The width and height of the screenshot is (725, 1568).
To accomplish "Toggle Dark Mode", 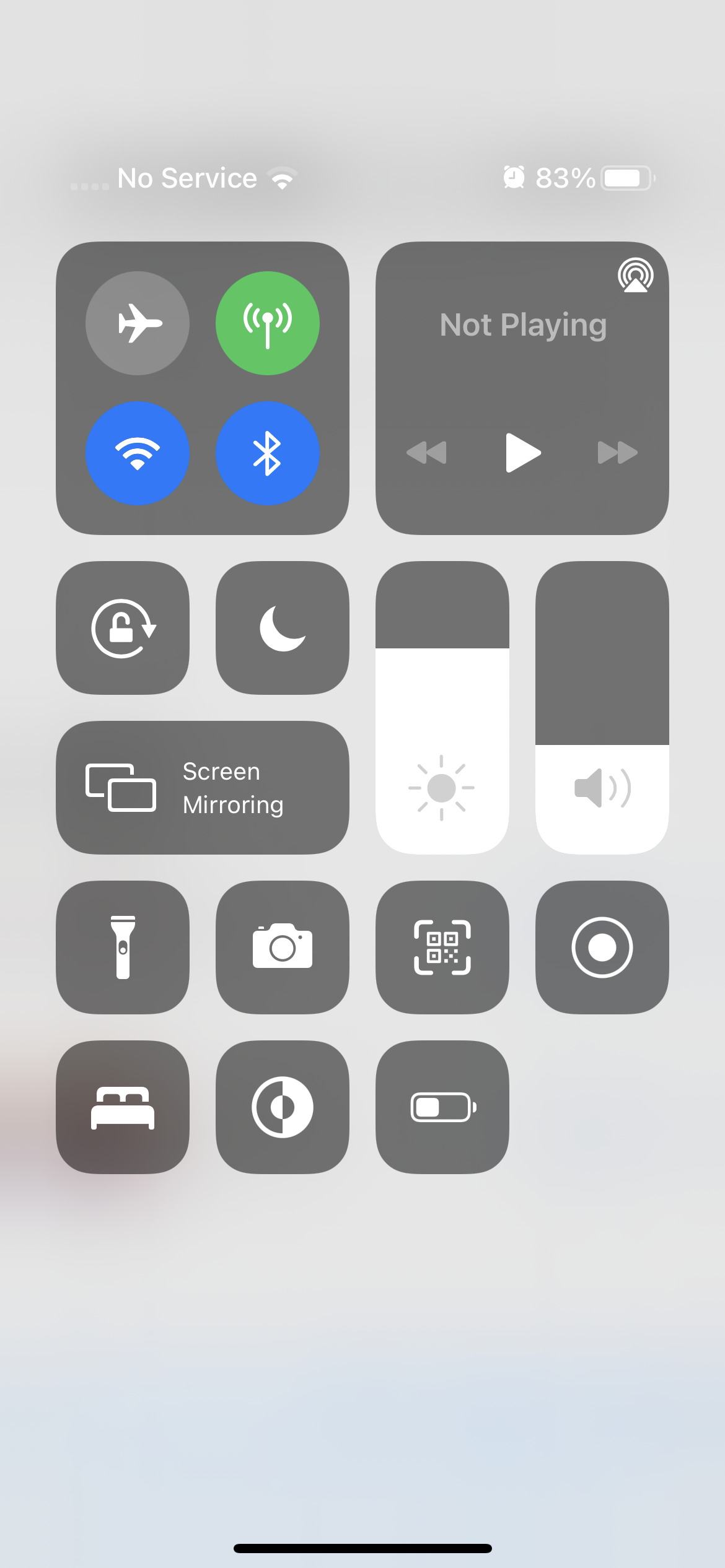I will click(283, 1107).
